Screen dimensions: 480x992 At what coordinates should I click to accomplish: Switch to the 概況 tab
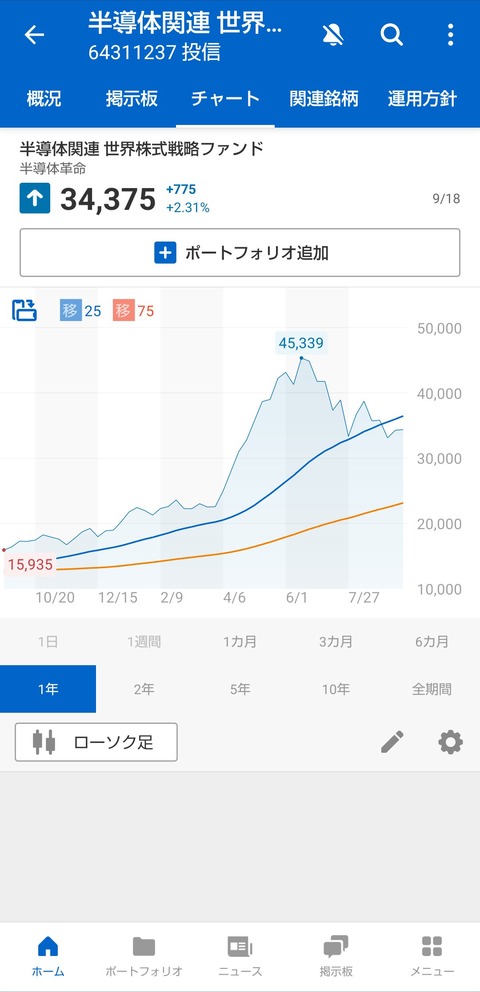[44, 99]
